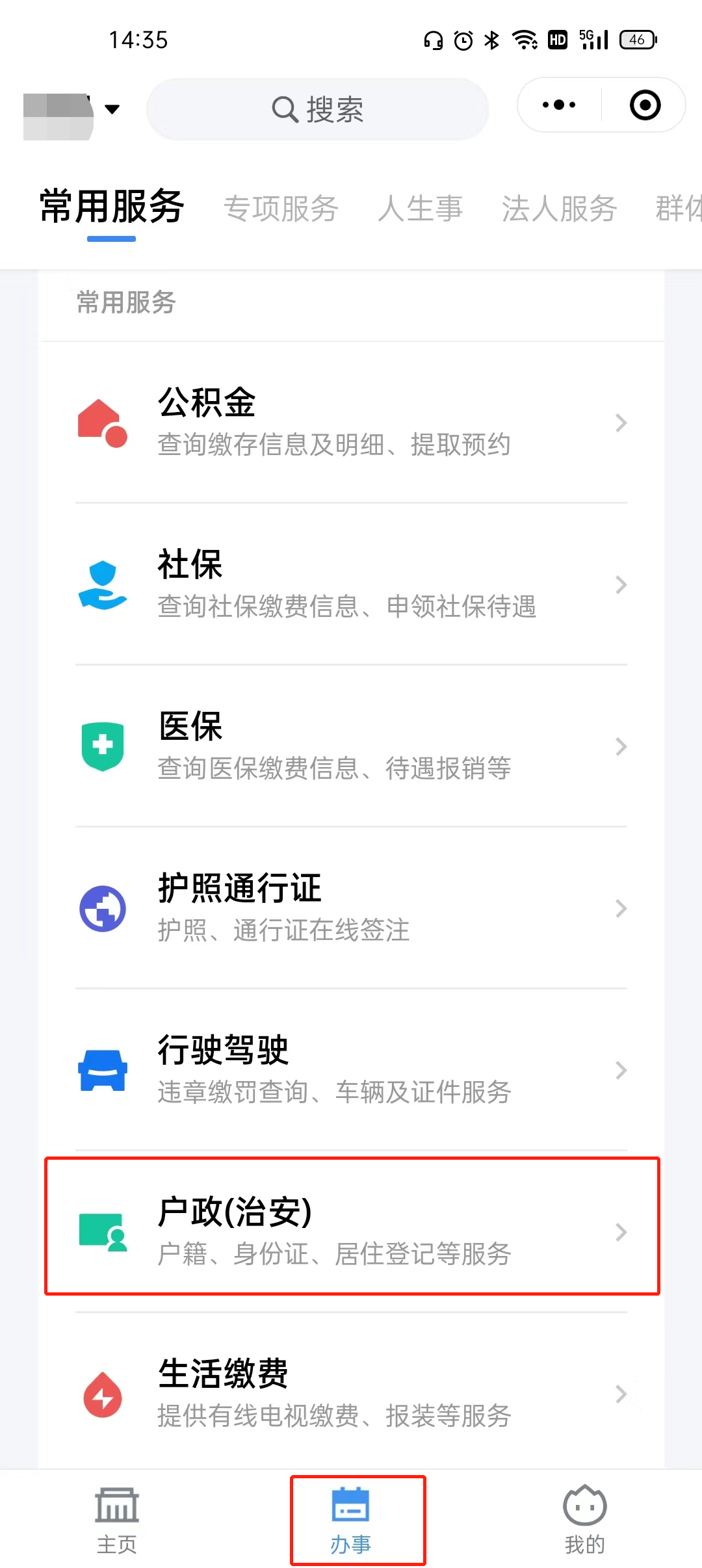The height and width of the screenshot is (1568, 702).
Task: Open the mini program more-options menu
Action: pos(559,105)
